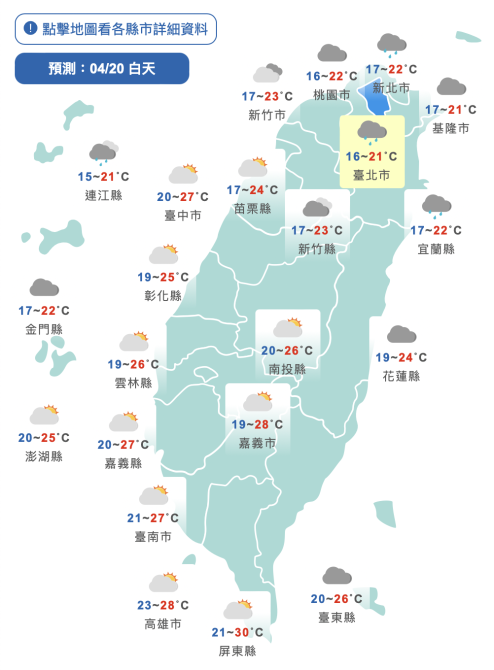Open 澎湖縣 weather details
Screen dimensions: 494x670
pyautogui.click(x=44, y=434)
